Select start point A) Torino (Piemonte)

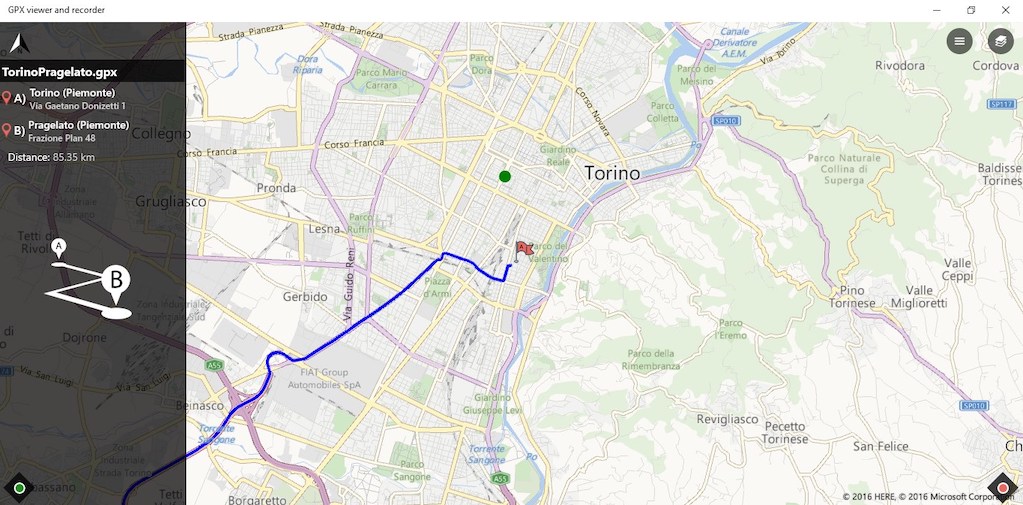[x=65, y=99]
